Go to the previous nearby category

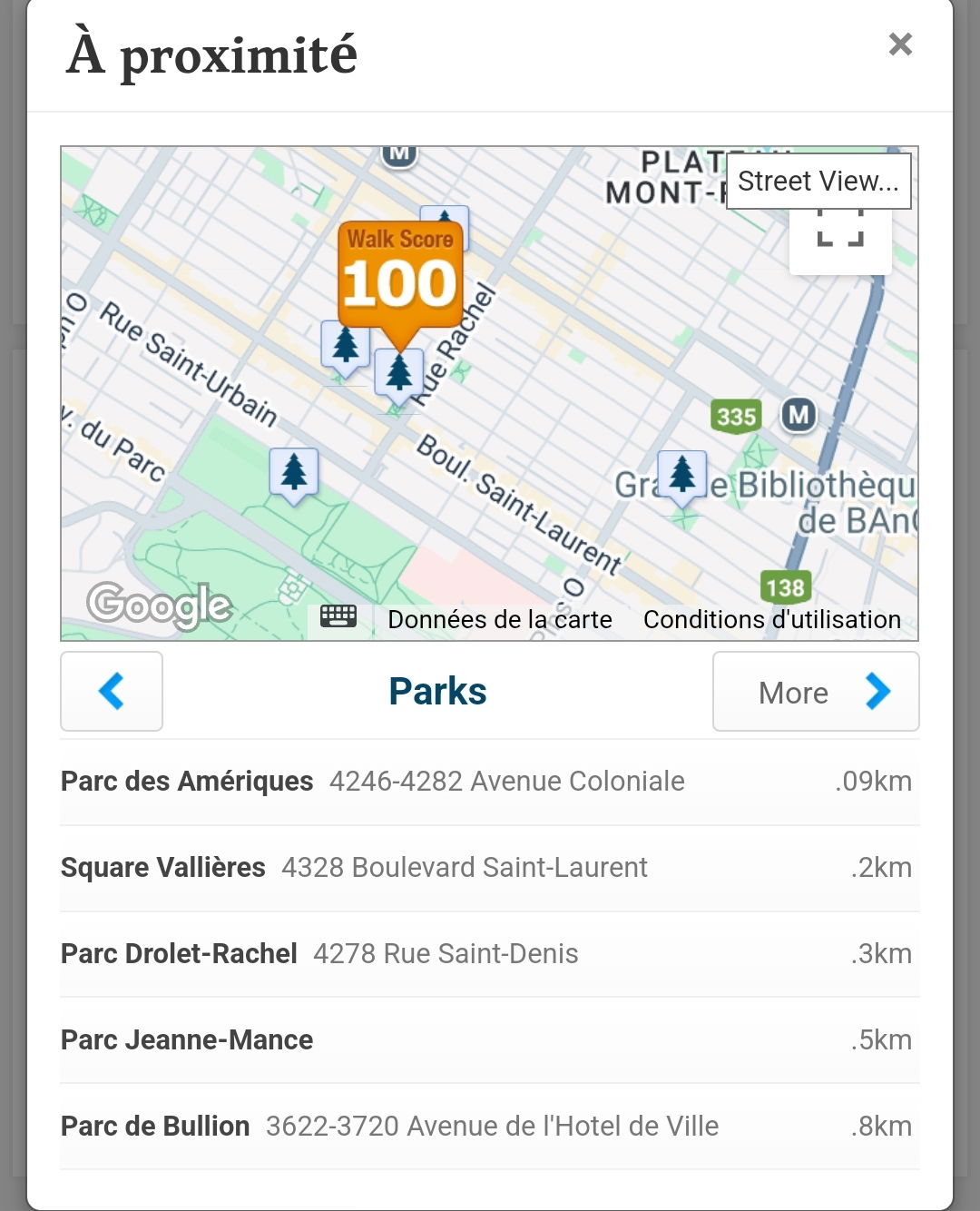111,691
